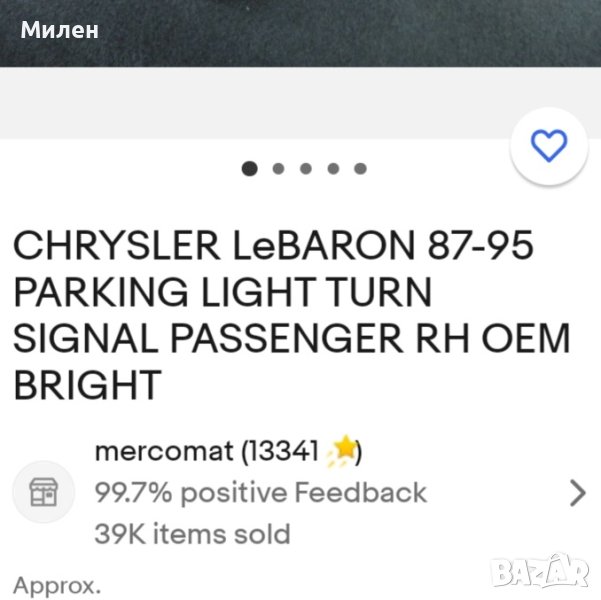Open seller mercomat's profile
Viewport: 601px width, 600px height.
[228, 452]
